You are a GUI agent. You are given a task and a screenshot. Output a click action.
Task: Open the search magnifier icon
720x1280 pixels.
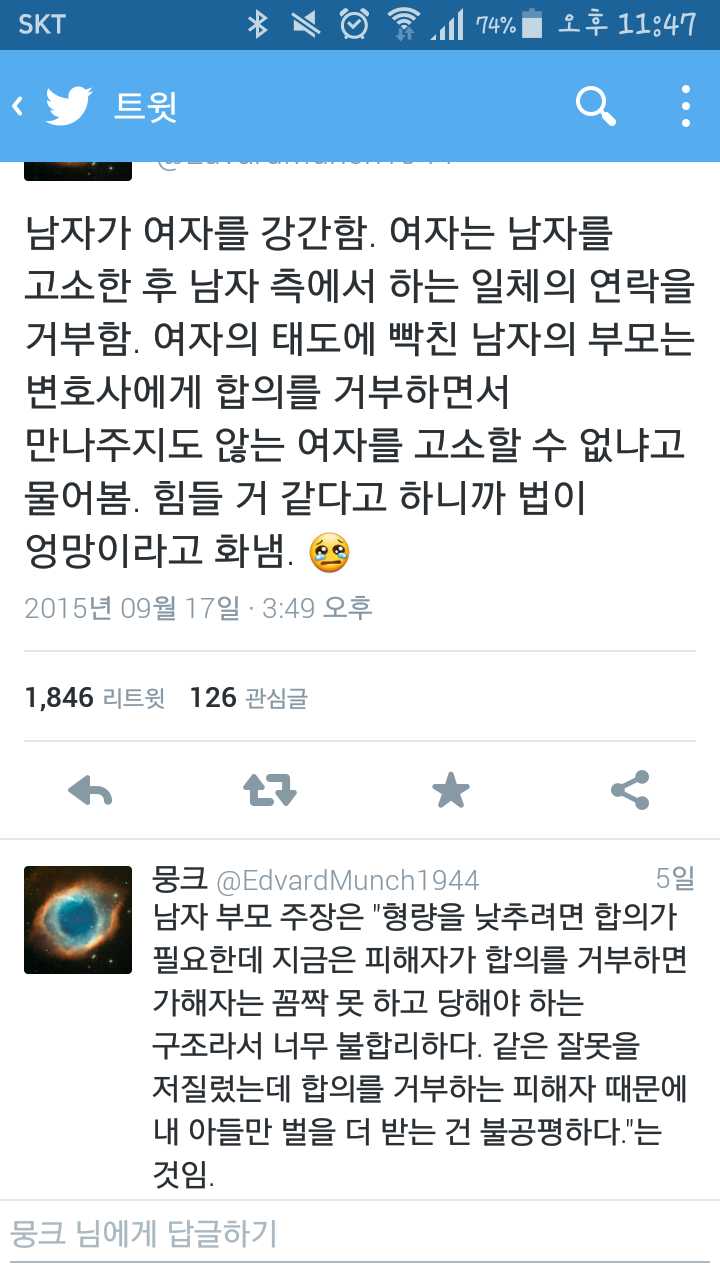596,106
